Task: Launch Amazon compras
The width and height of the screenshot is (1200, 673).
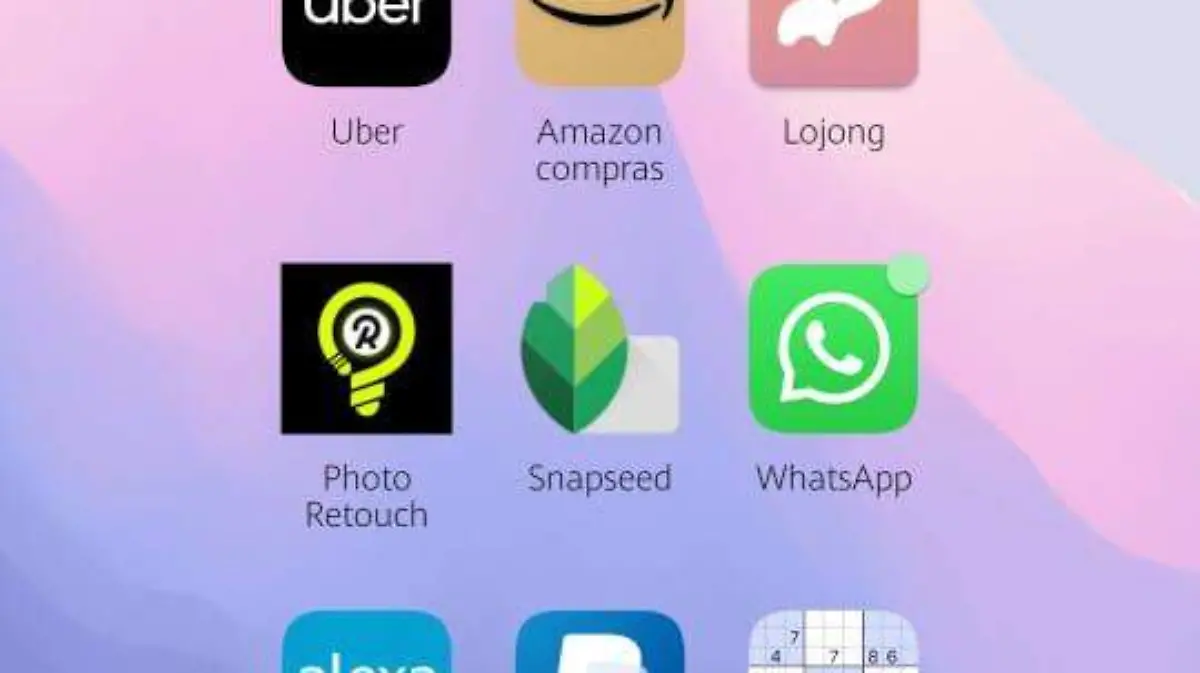Action: 599,40
